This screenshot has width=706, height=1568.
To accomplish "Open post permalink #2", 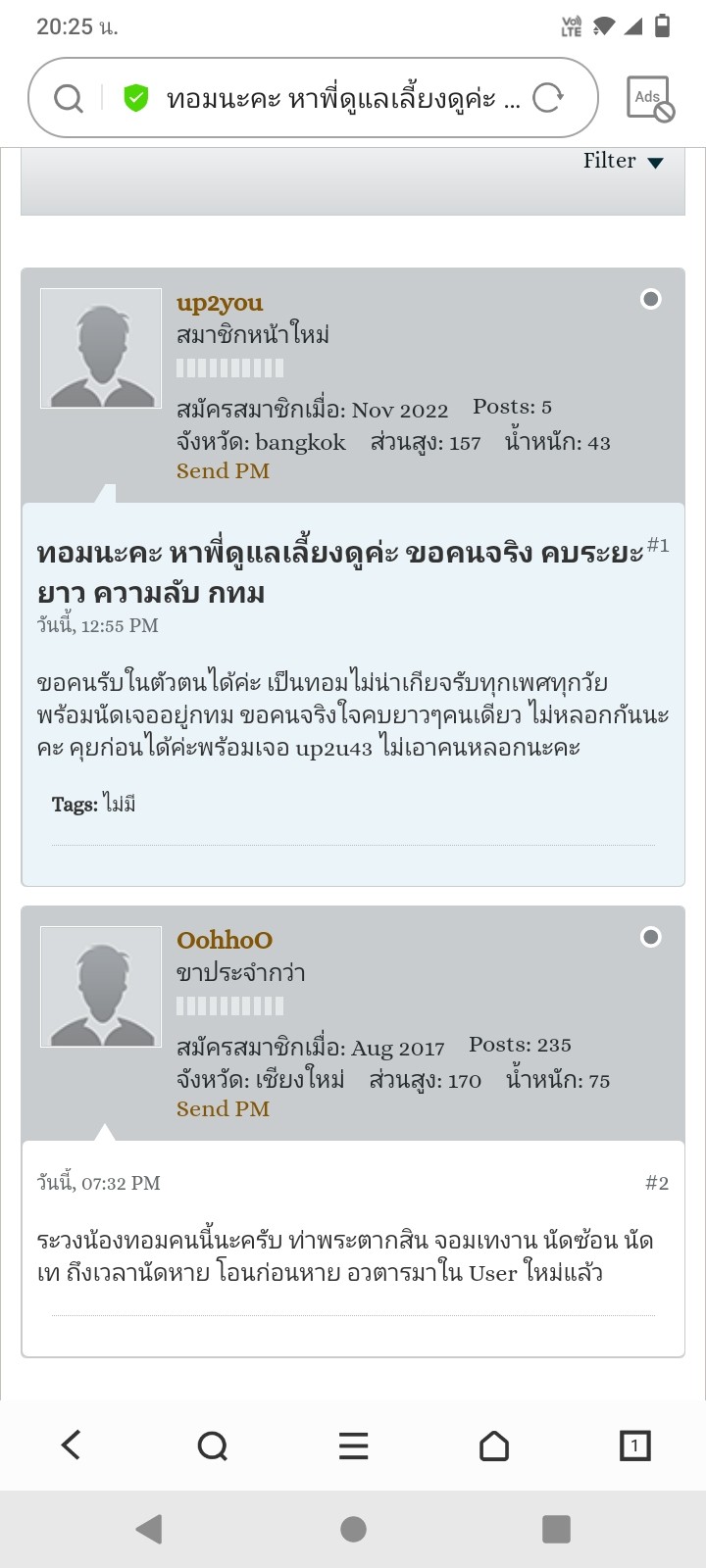I will tap(657, 1183).
